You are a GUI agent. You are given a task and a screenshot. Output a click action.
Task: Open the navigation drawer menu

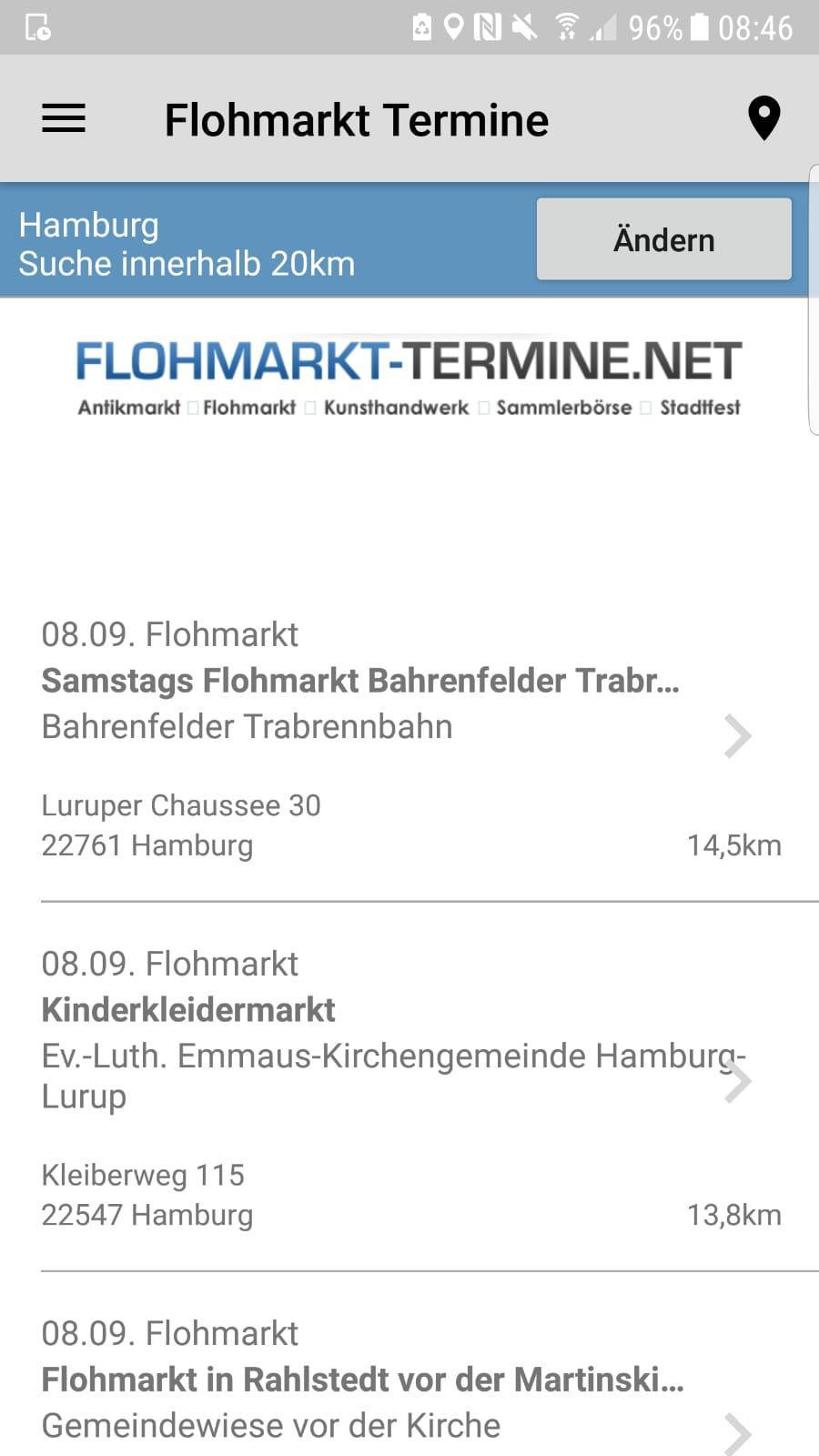coord(62,118)
